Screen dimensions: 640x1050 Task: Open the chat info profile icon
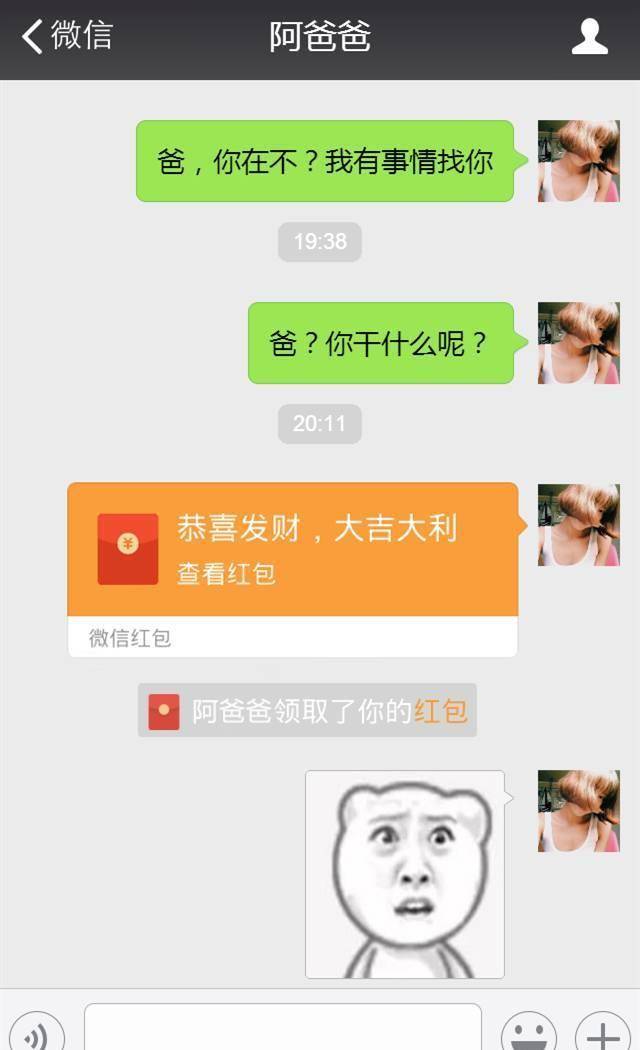(589, 37)
